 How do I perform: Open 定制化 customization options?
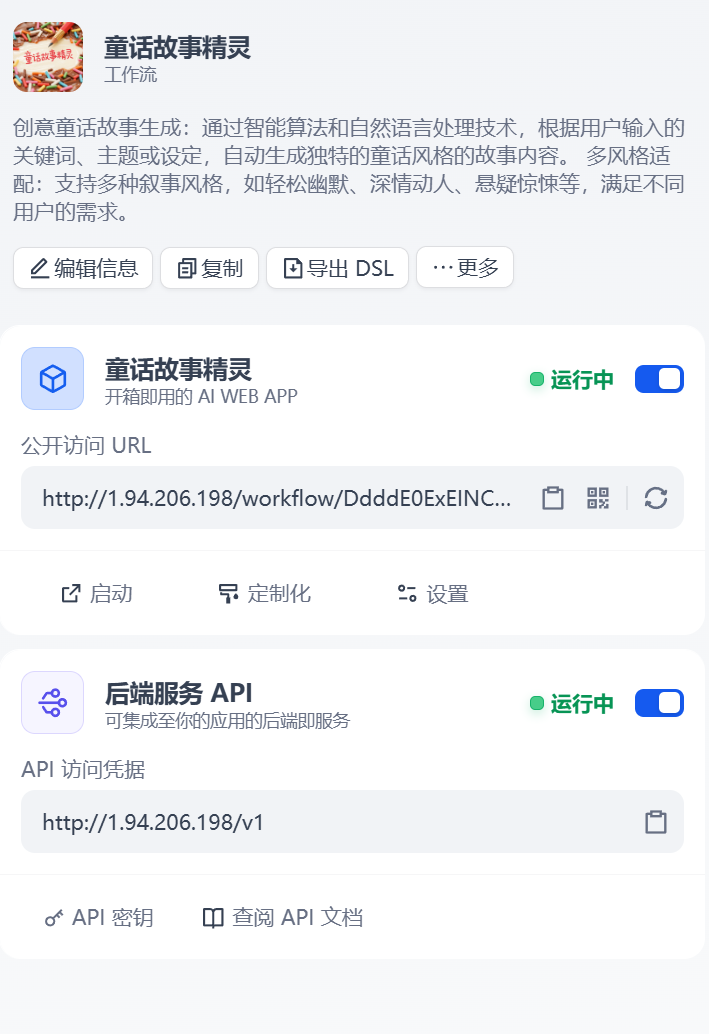pyautogui.click(x=264, y=594)
